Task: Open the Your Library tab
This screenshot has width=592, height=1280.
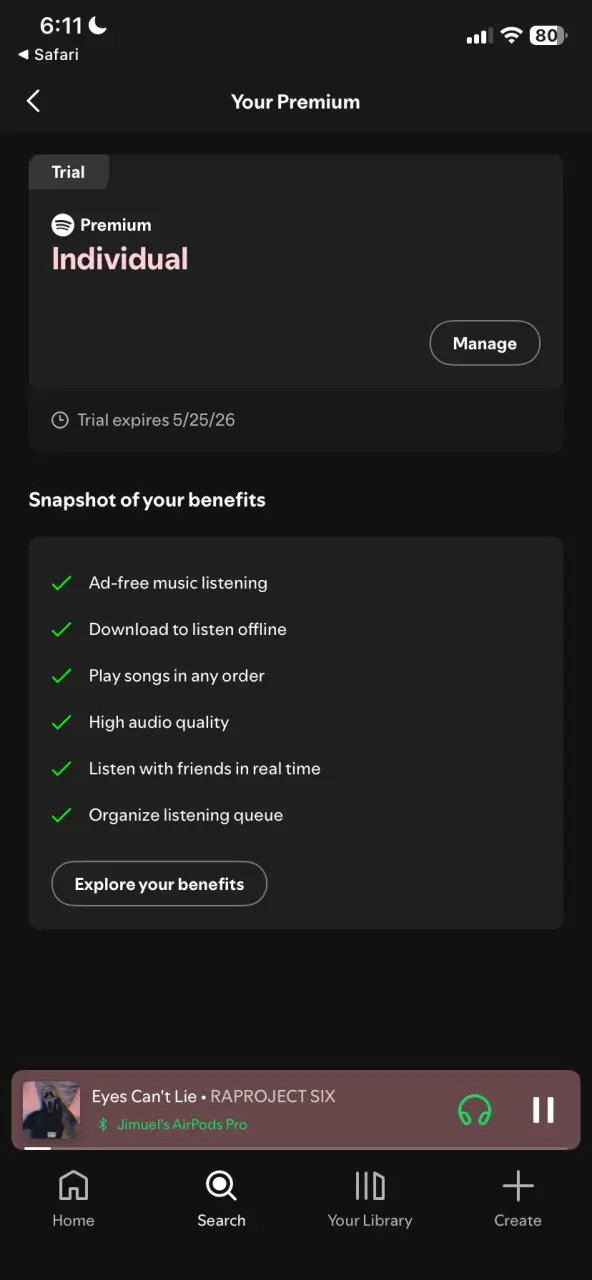Action: [x=370, y=1199]
